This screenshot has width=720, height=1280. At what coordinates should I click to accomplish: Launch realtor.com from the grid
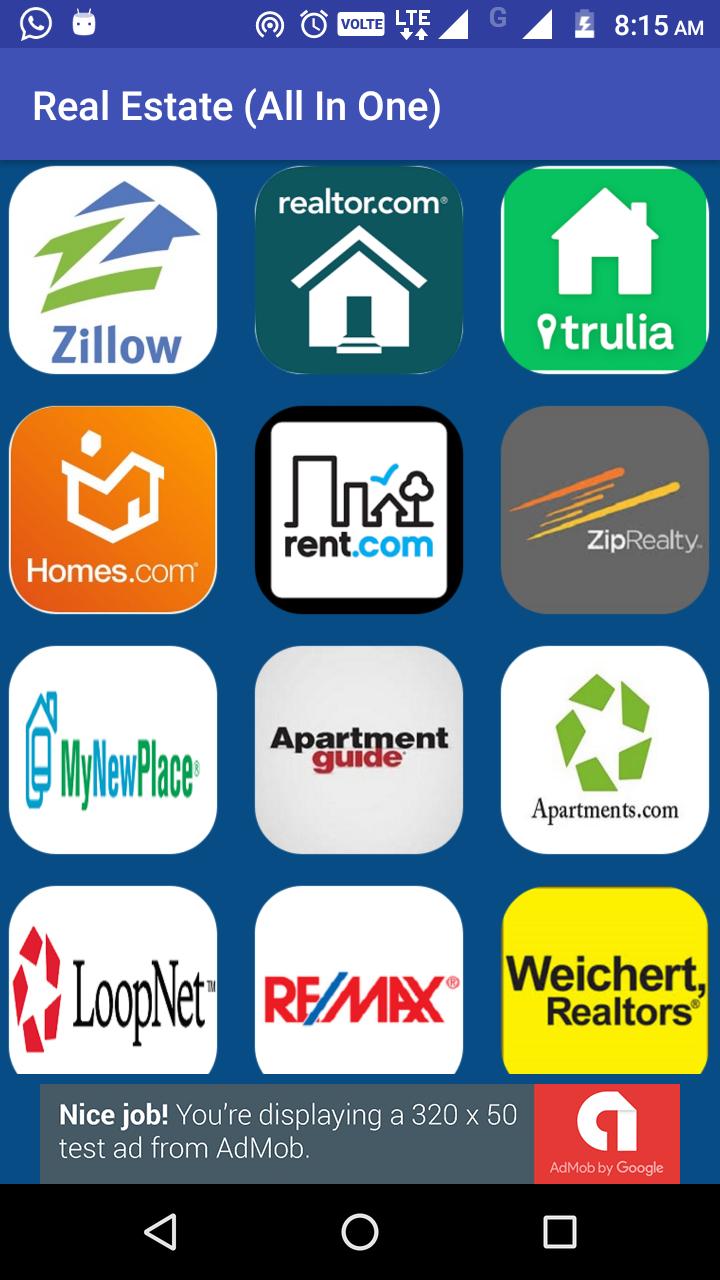tap(358, 270)
